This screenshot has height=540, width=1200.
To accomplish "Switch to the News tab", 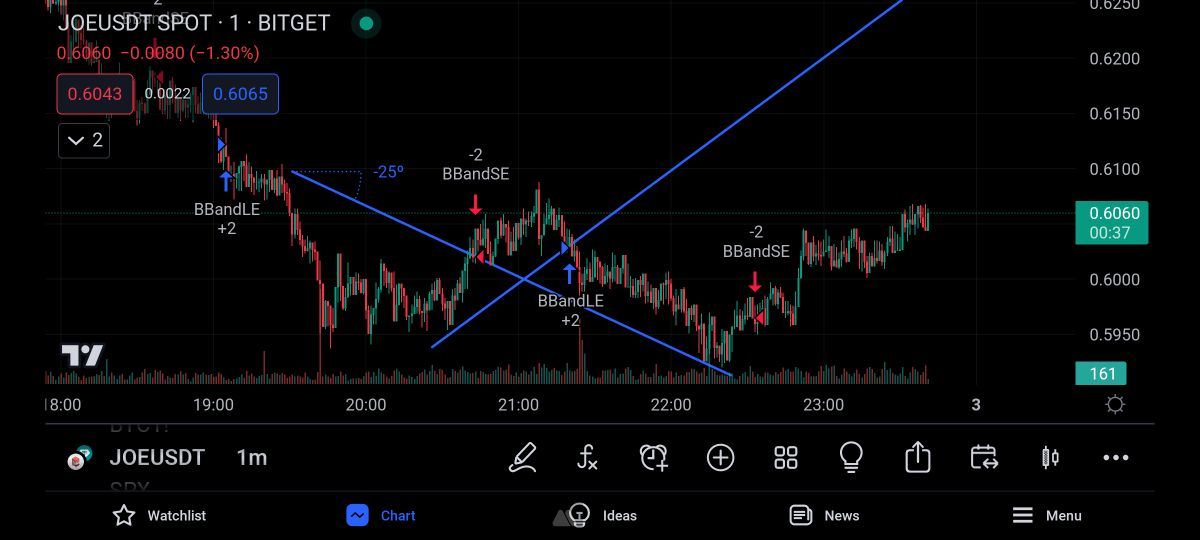I will pyautogui.click(x=825, y=515).
